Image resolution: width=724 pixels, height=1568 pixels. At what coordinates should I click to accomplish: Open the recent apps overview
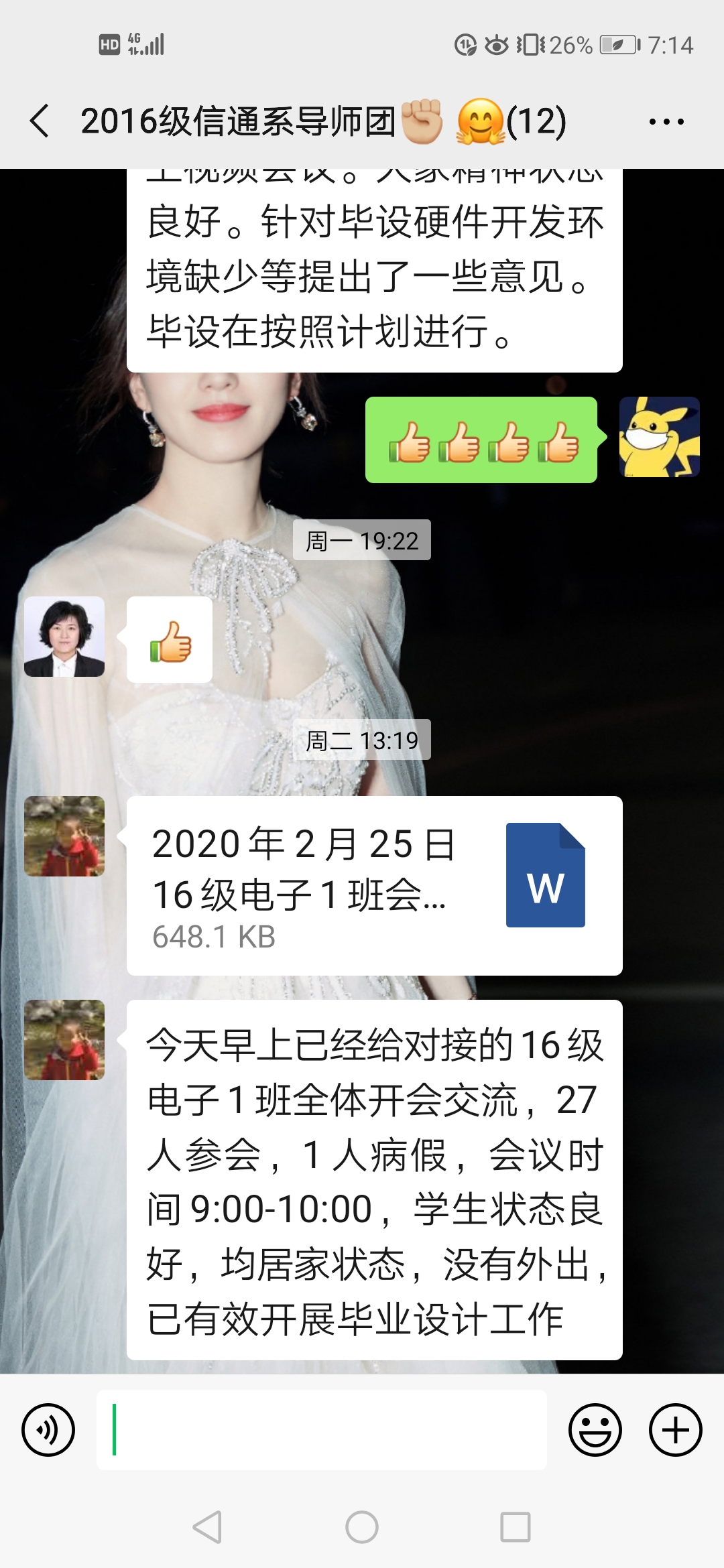pyautogui.click(x=516, y=1527)
